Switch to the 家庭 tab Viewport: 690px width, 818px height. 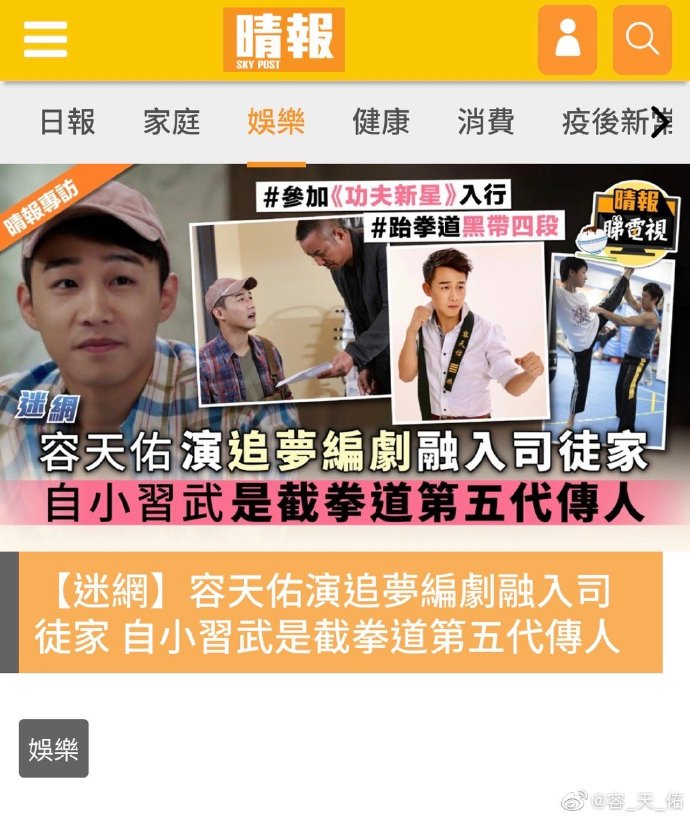[x=171, y=122]
